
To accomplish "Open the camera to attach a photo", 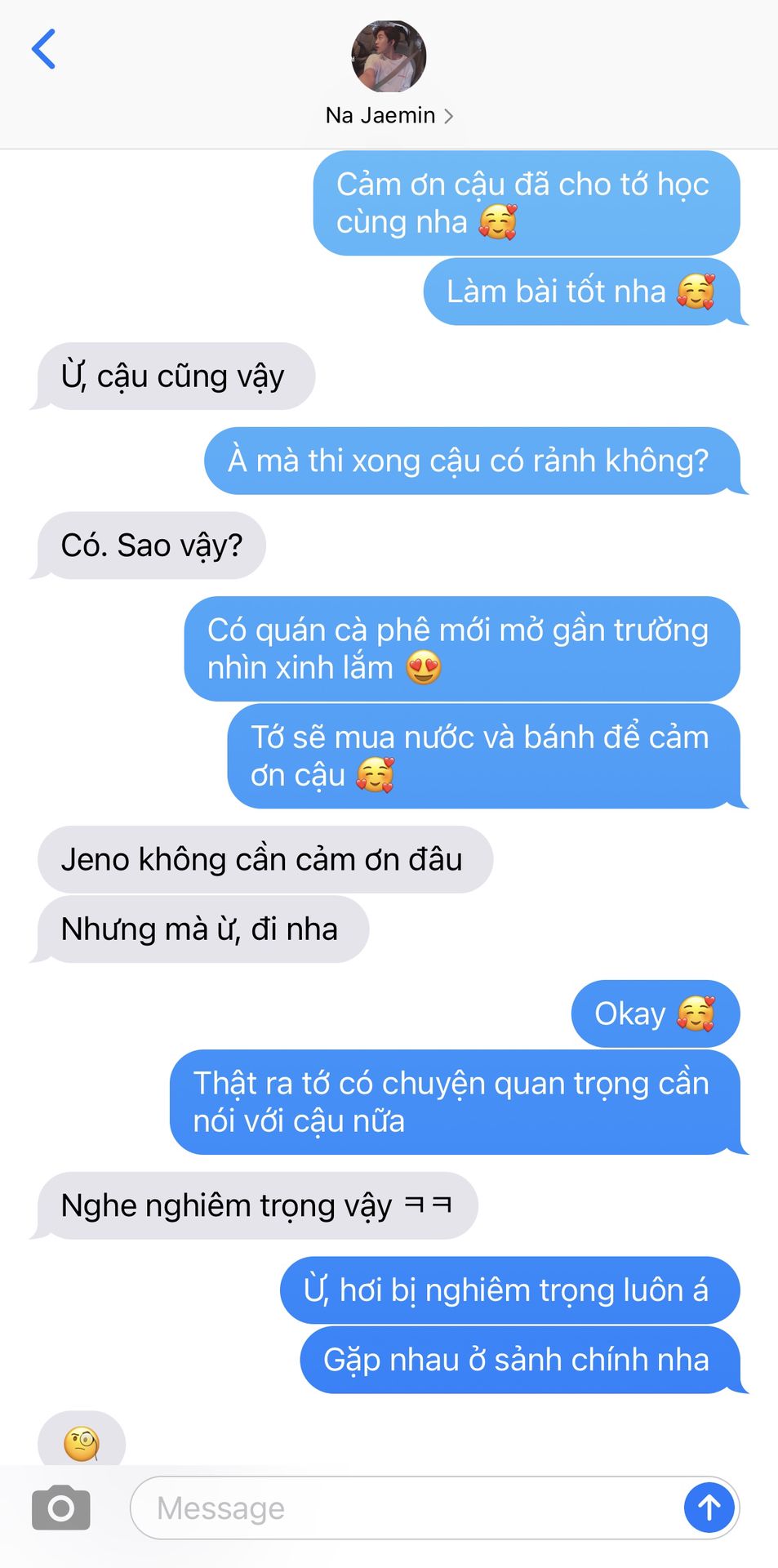I will point(61,1508).
